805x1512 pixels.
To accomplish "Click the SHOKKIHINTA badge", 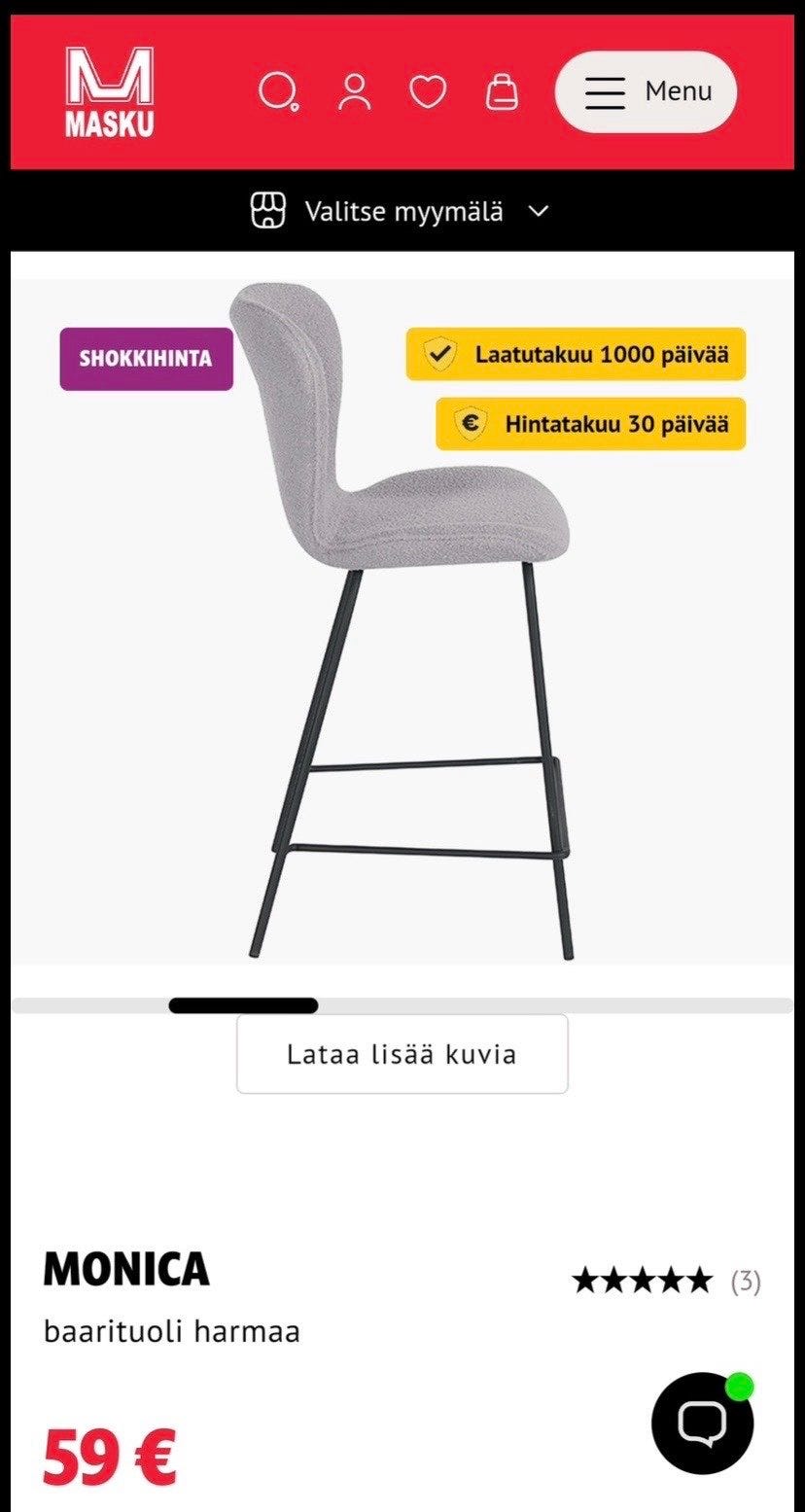I will (146, 359).
